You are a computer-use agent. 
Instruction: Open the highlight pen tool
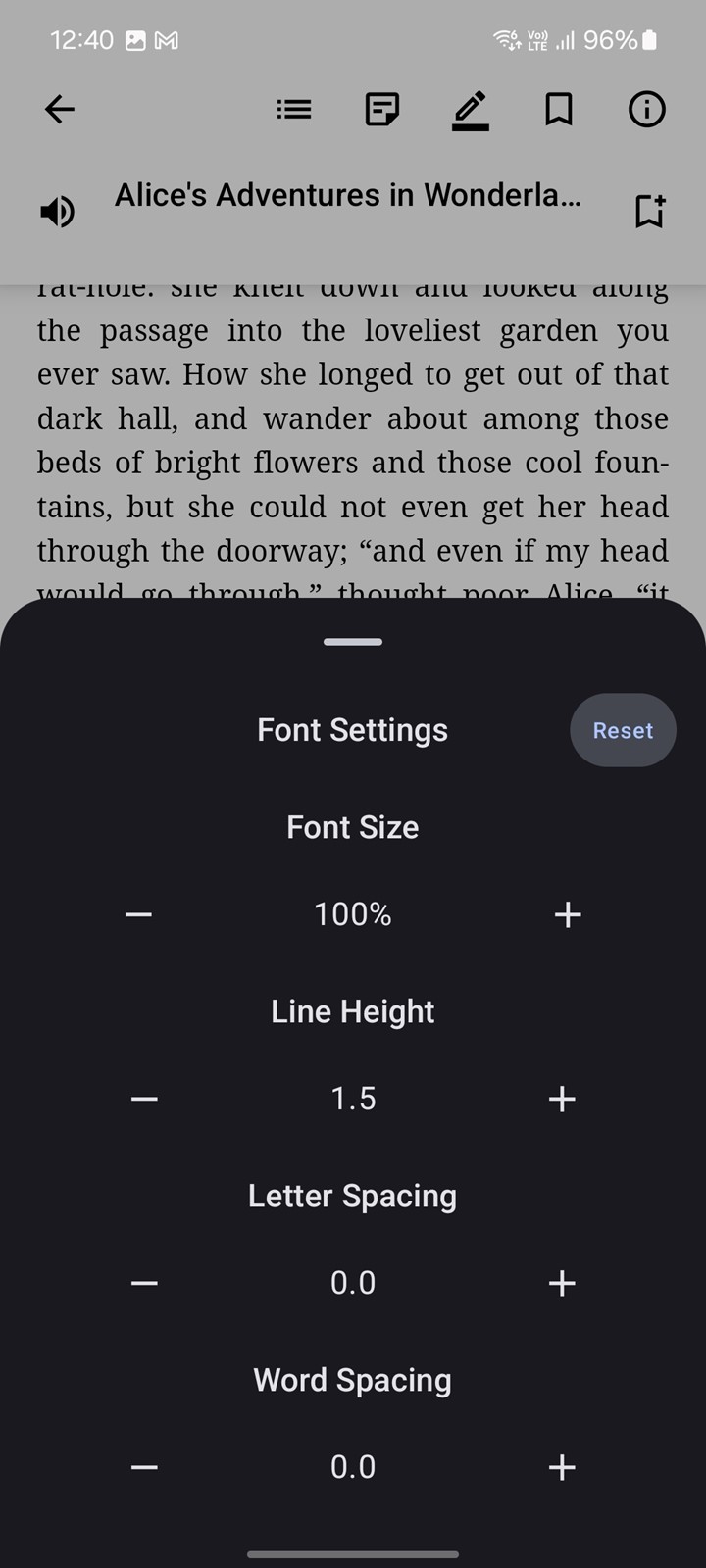[x=471, y=110]
